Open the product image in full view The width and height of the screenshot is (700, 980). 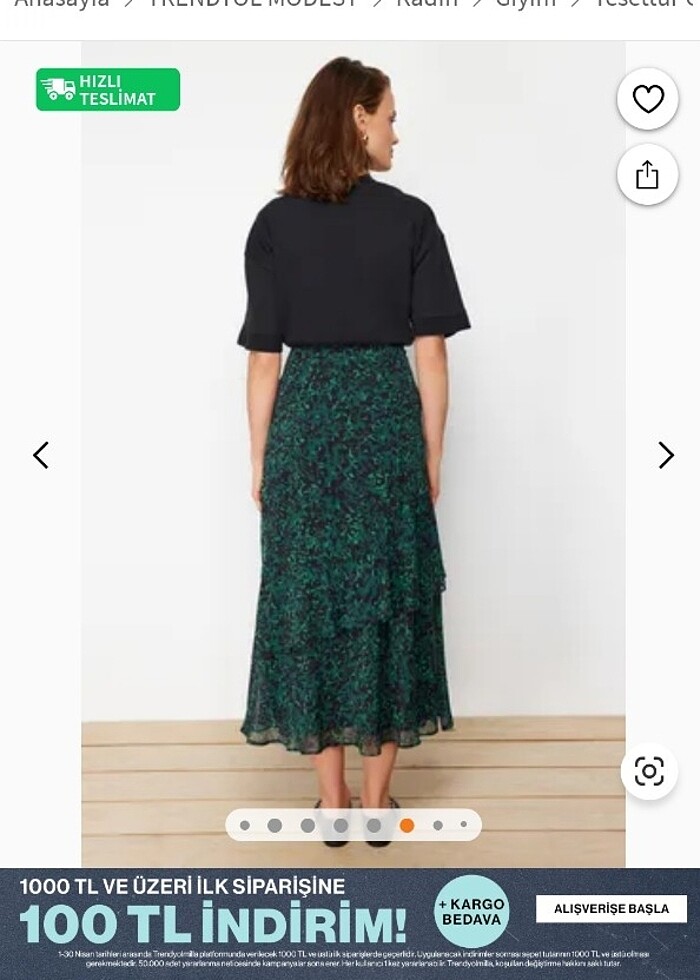pos(352,450)
